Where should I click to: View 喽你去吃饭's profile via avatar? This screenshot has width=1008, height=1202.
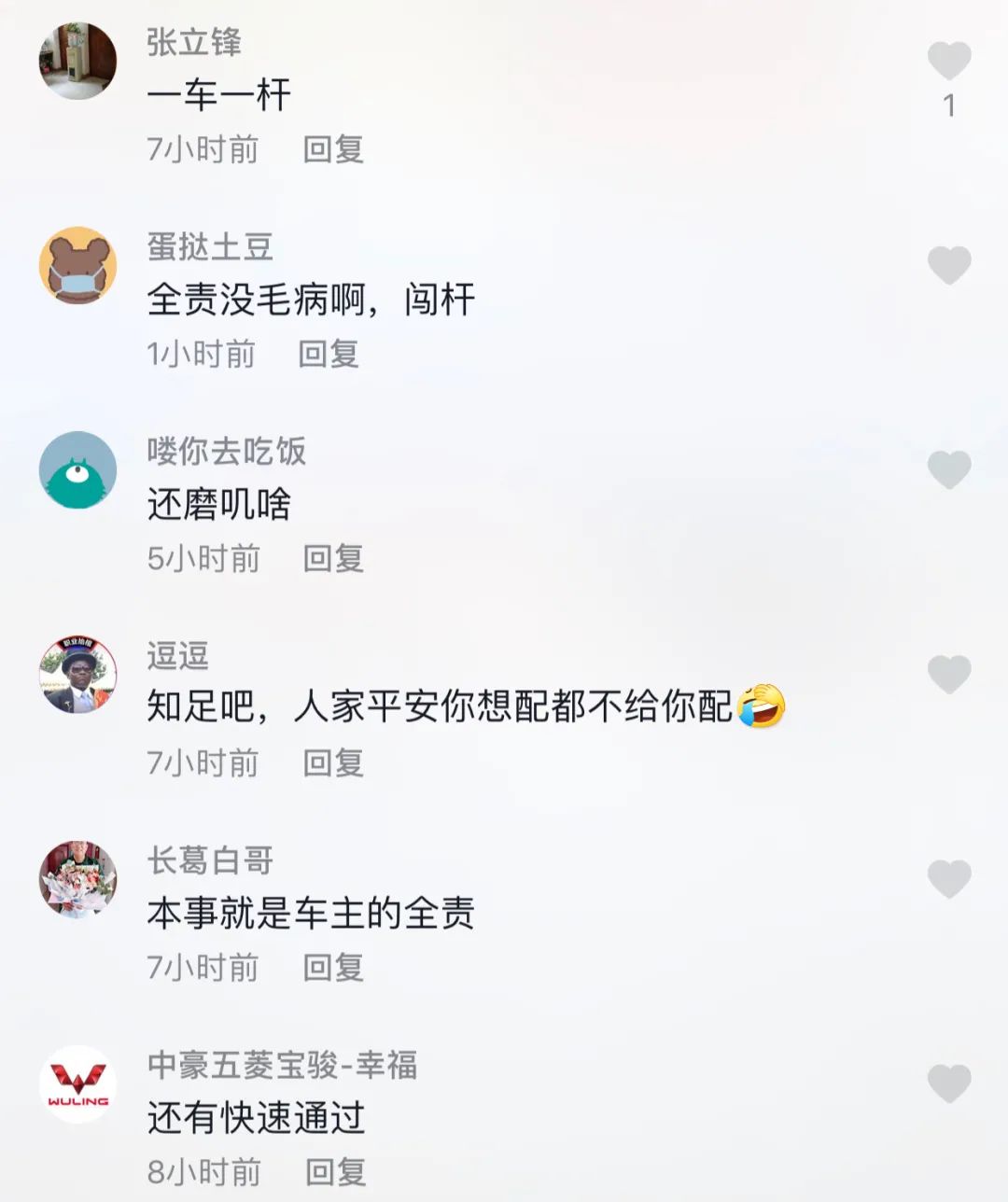click(x=77, y=469)
